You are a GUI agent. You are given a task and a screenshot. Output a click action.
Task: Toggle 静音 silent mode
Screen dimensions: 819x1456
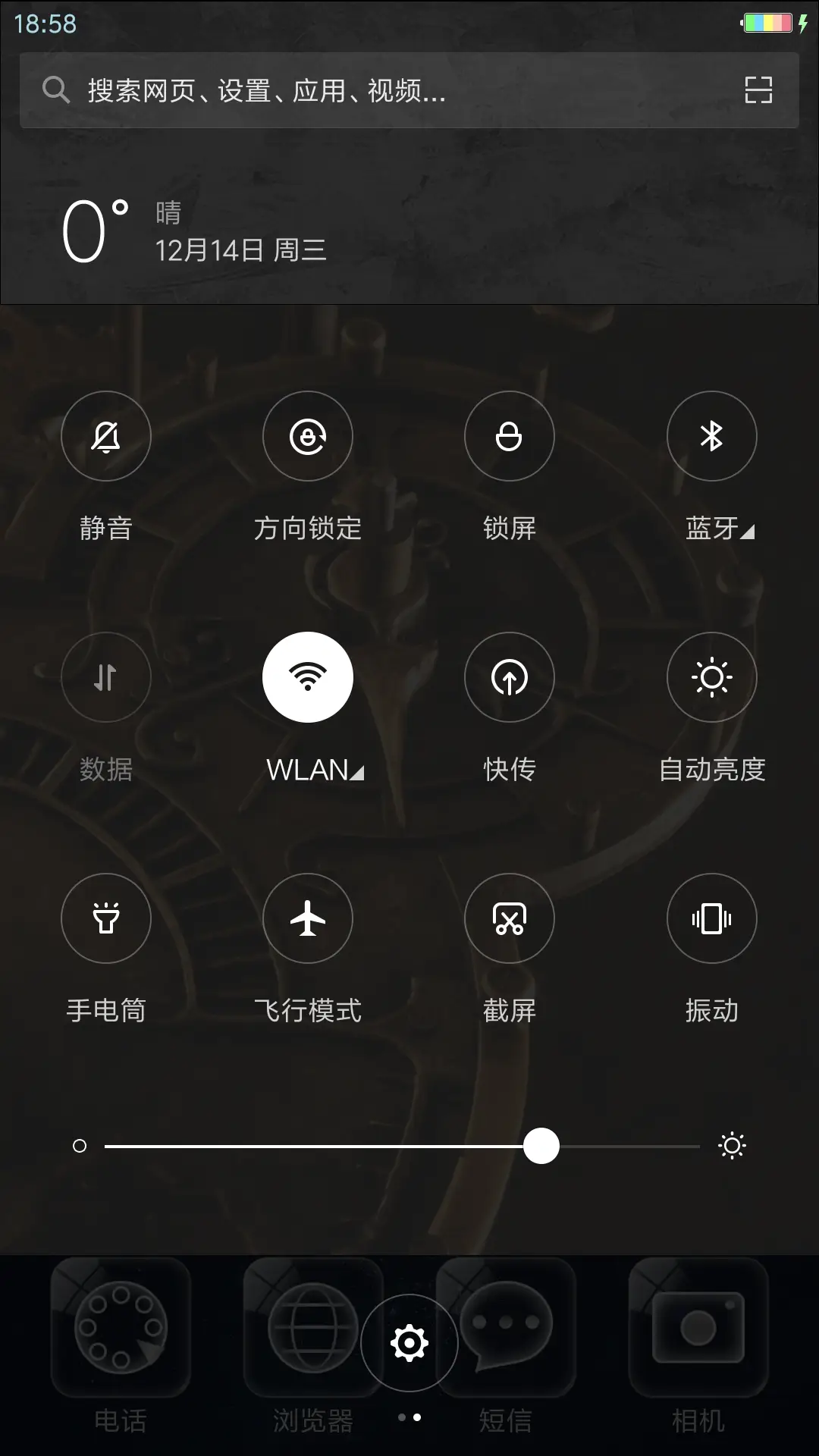[105, 436]
